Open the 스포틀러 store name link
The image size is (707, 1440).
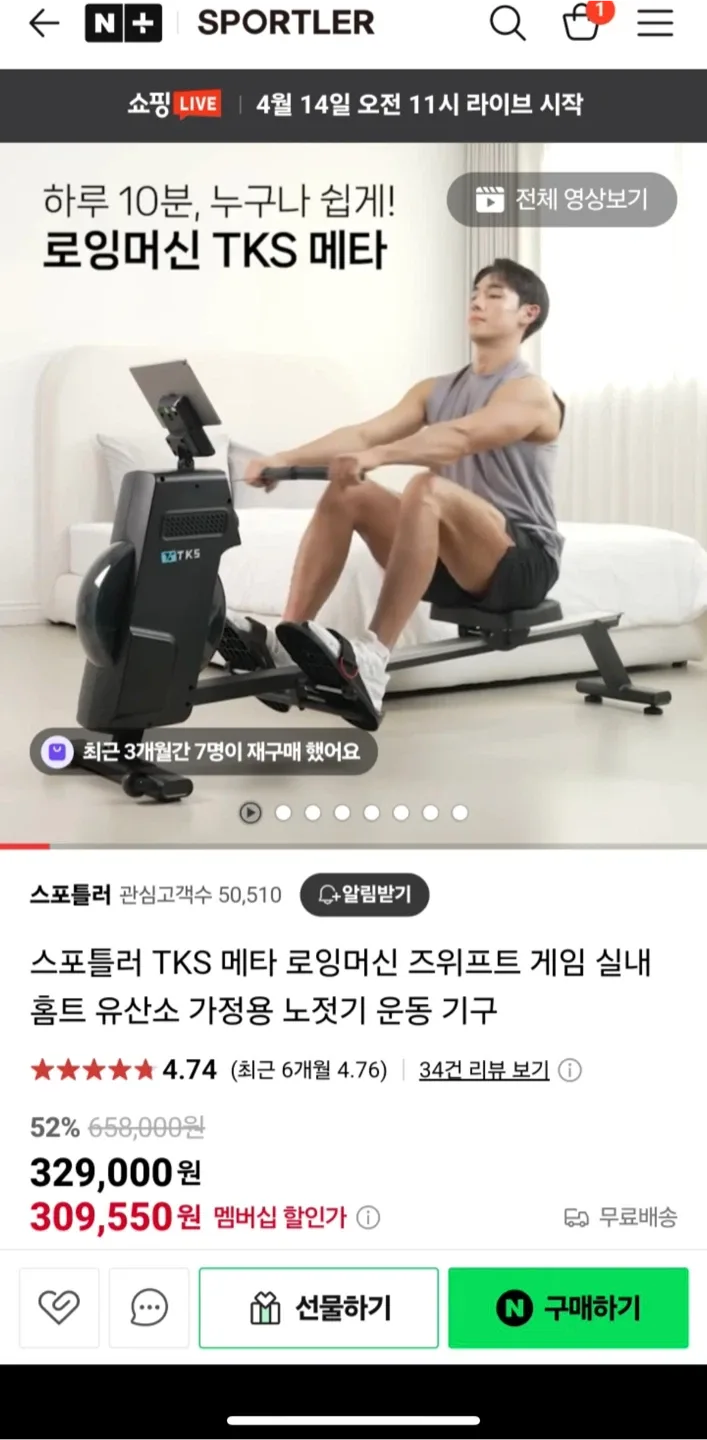(70, 894)
